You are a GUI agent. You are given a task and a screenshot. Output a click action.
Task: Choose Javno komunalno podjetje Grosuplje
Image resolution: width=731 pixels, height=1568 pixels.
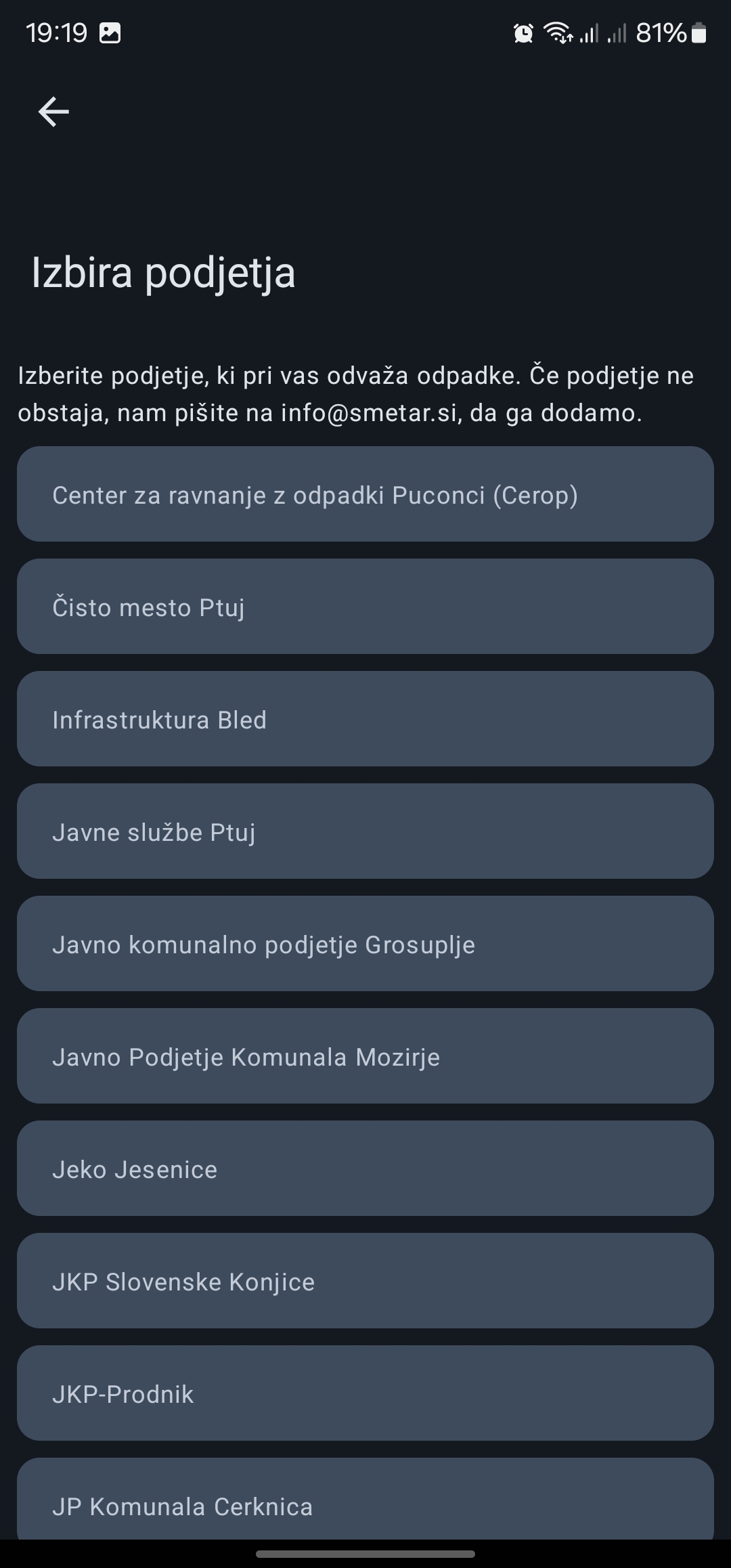365,944
